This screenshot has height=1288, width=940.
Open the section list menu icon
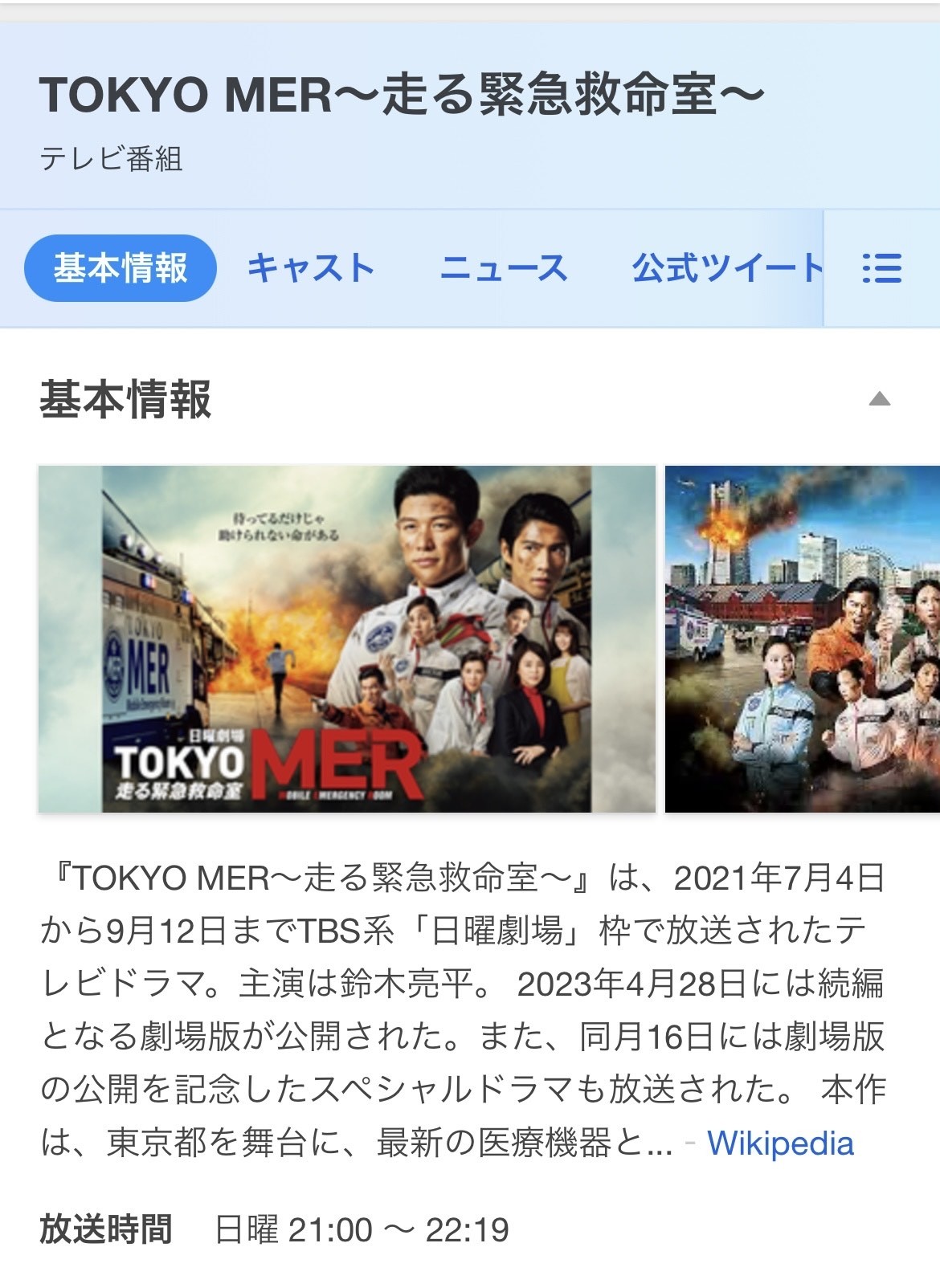881,268
